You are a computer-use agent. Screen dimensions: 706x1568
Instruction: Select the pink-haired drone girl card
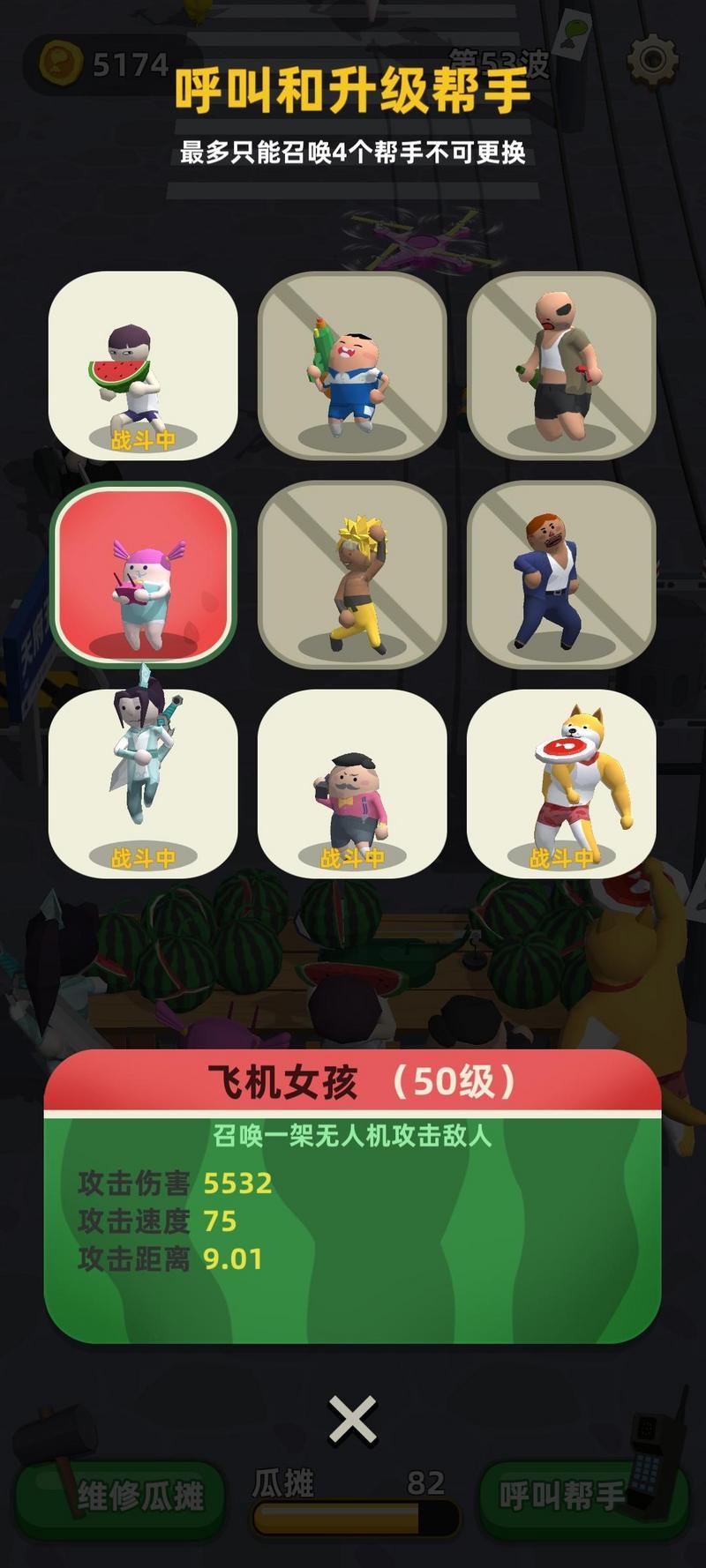[x=143, y=575]
